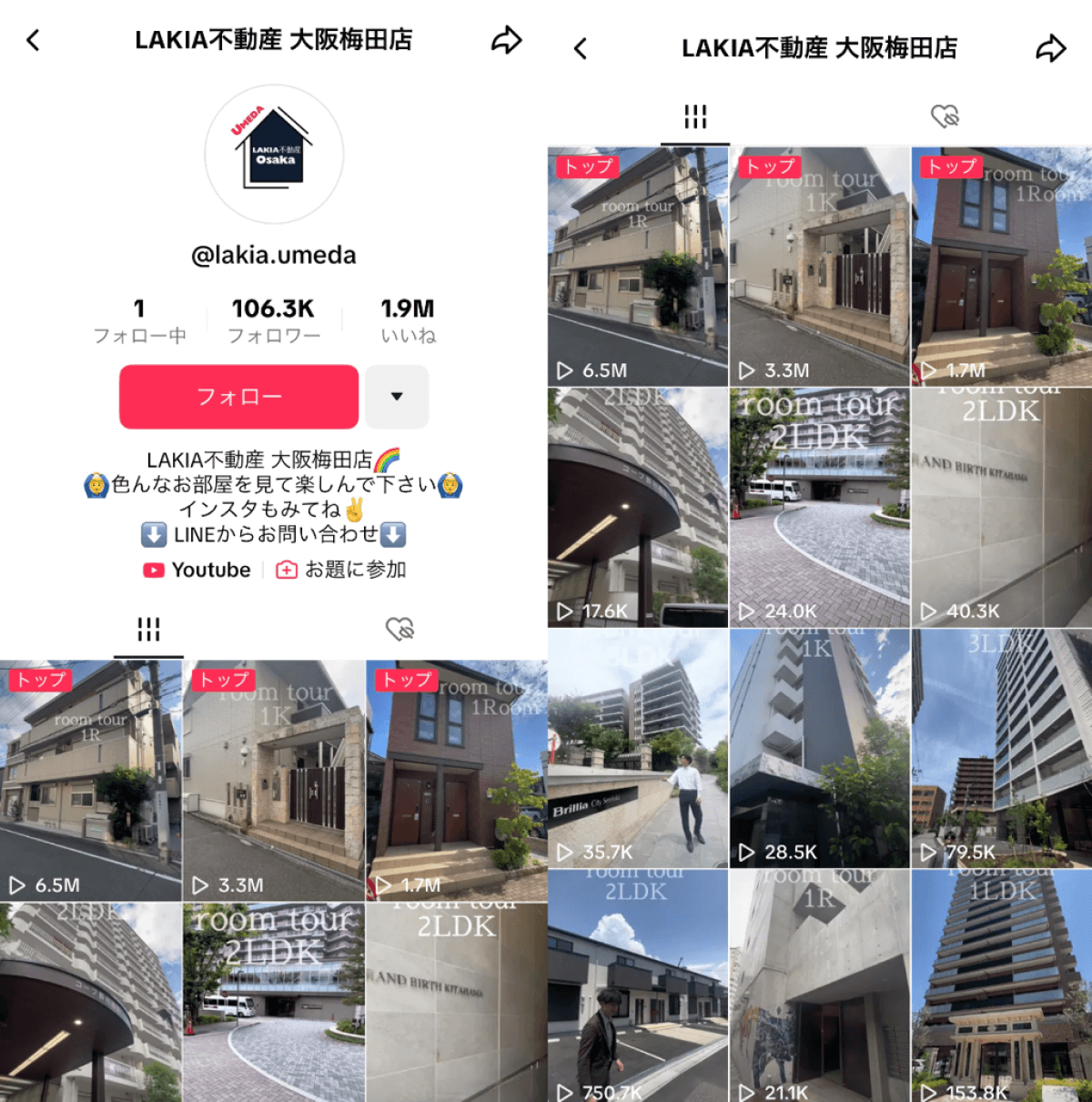Click the play count icon on the 6.5M video
Screen dimensions: 1092x1102
pos(18,882)
